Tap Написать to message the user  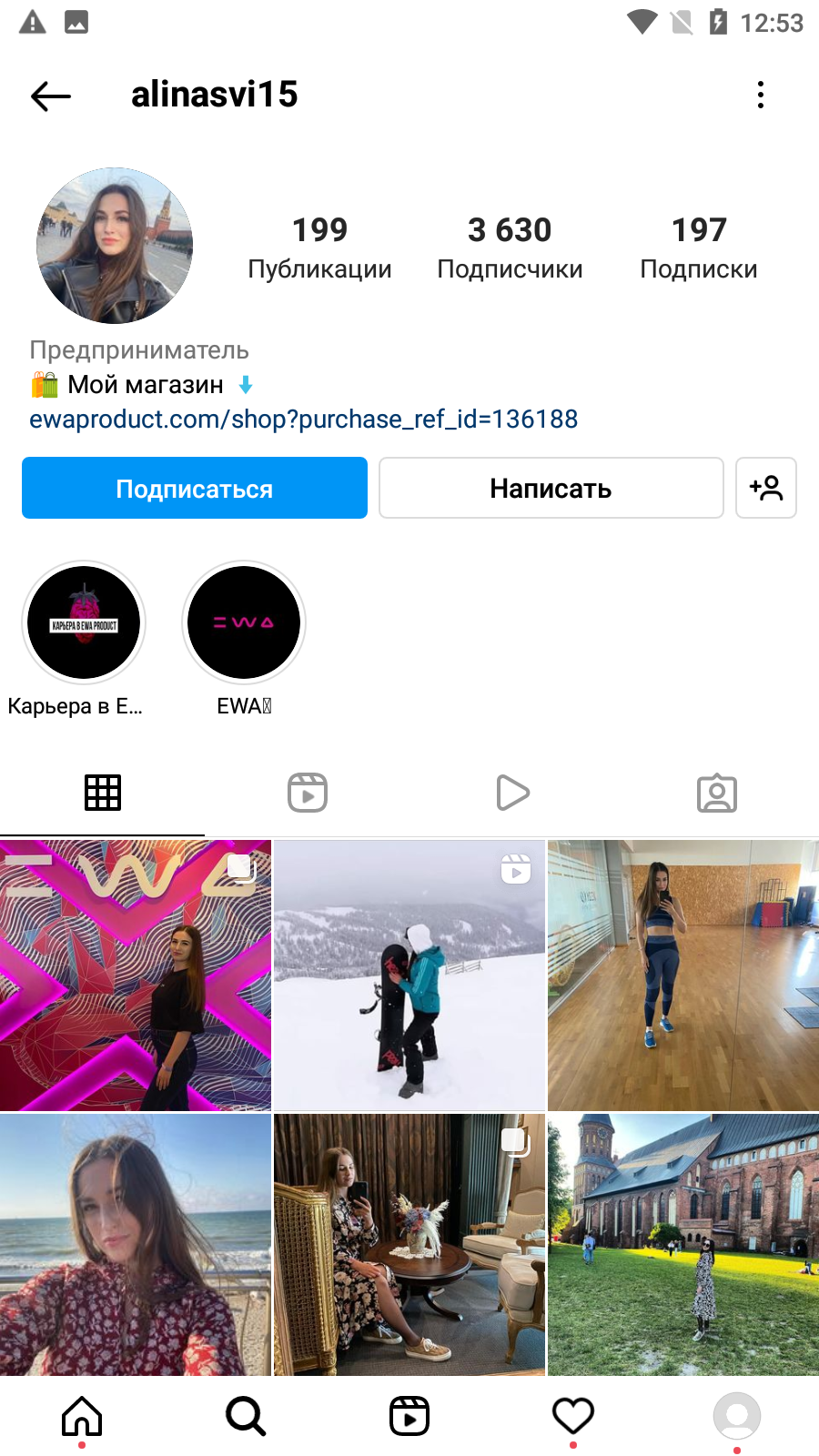pyautogui.click(x=551, y=489)
